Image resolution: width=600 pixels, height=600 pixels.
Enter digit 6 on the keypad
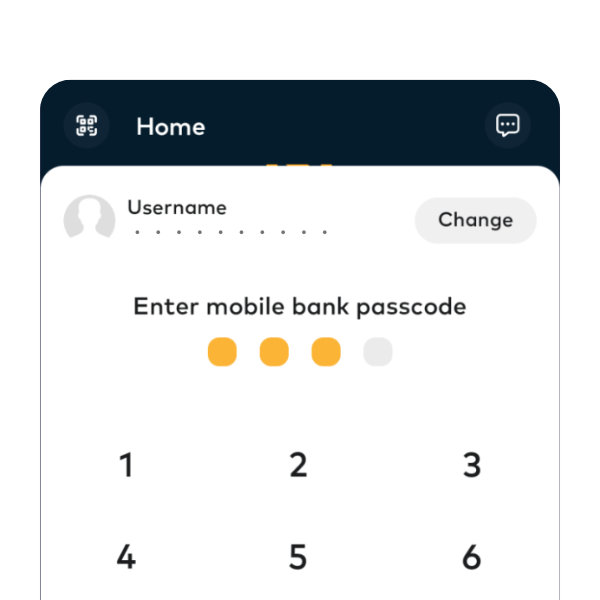pos(471,557)
